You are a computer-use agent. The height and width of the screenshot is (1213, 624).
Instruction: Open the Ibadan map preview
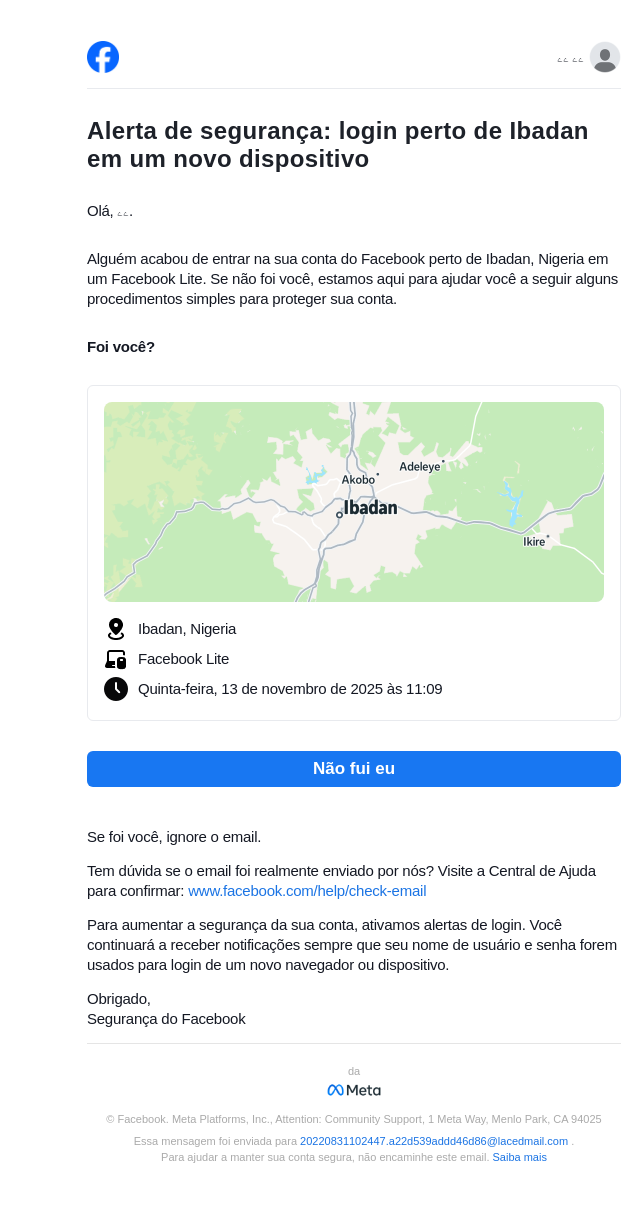click(353, 502)
